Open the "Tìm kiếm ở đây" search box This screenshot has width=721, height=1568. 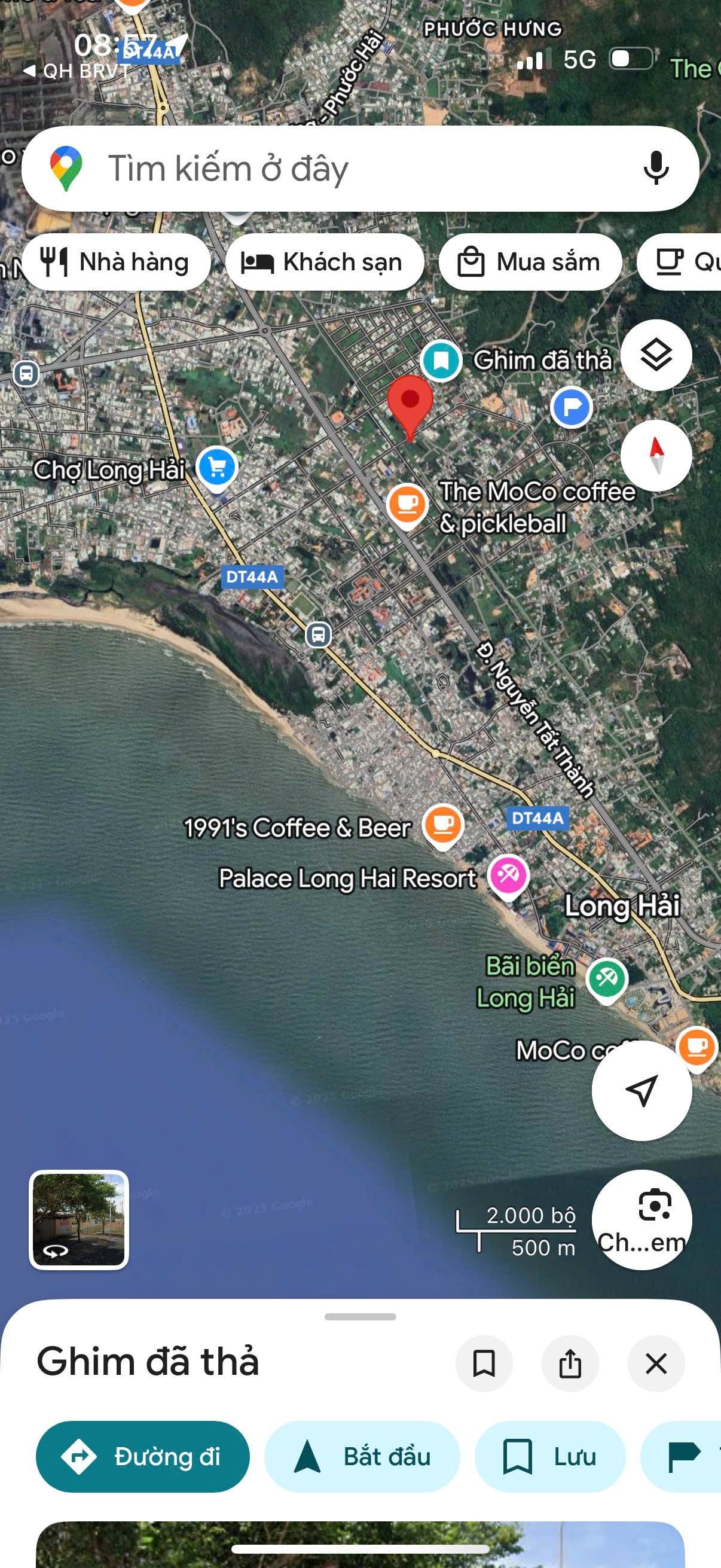pyautogui.click(x=359, y=169)
